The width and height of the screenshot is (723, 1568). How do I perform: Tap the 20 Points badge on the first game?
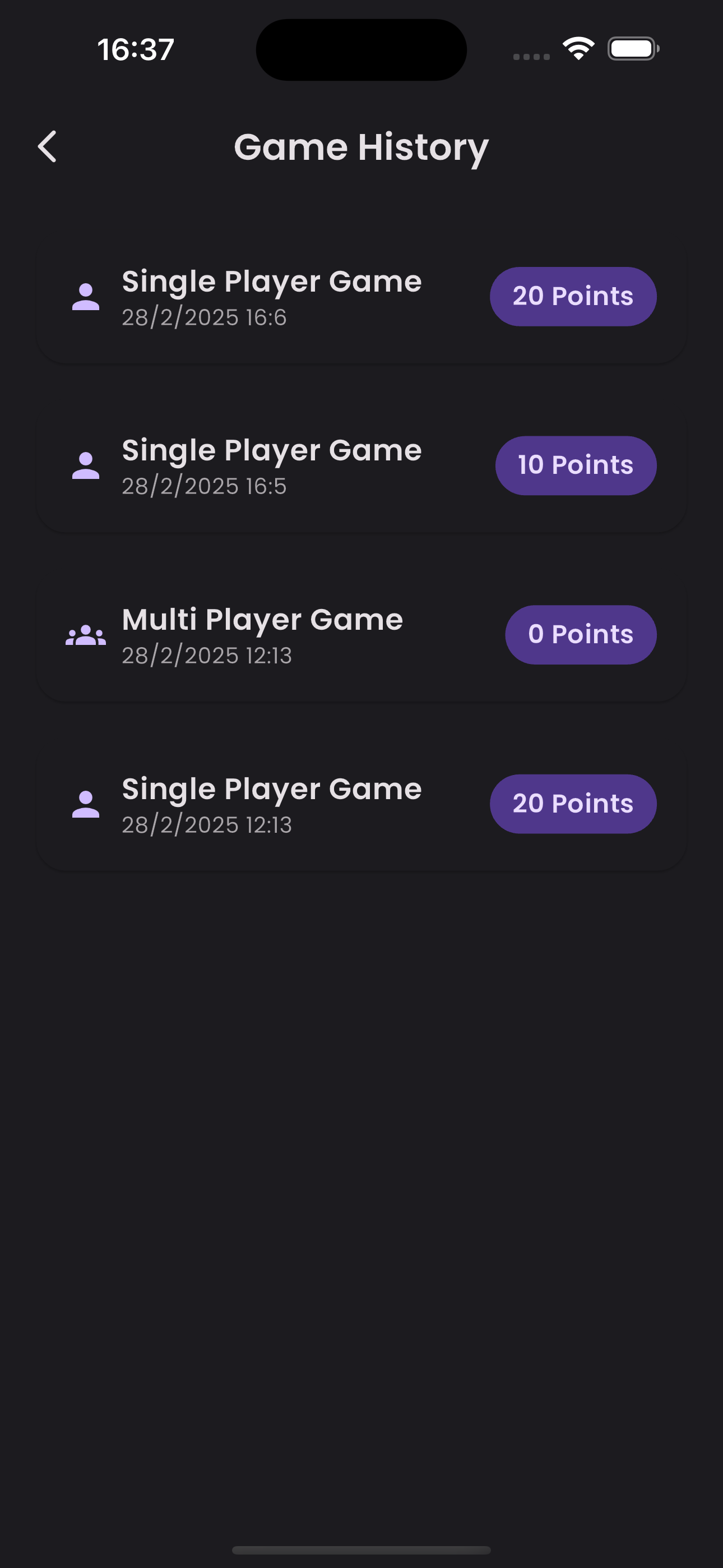pos(573,297)
